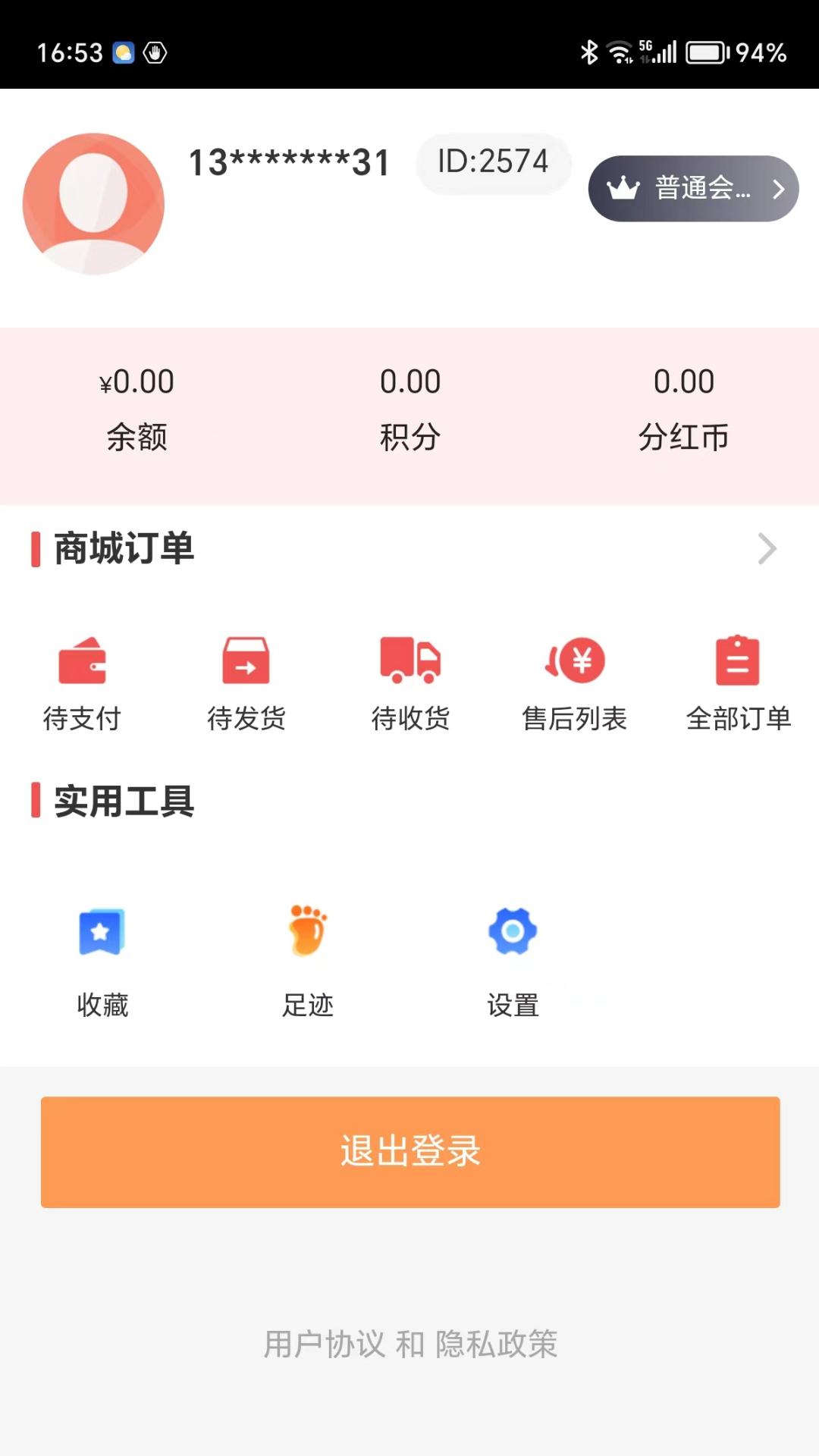Read the 用户协议 user agreement
819x1456 pixels.
324,1345
